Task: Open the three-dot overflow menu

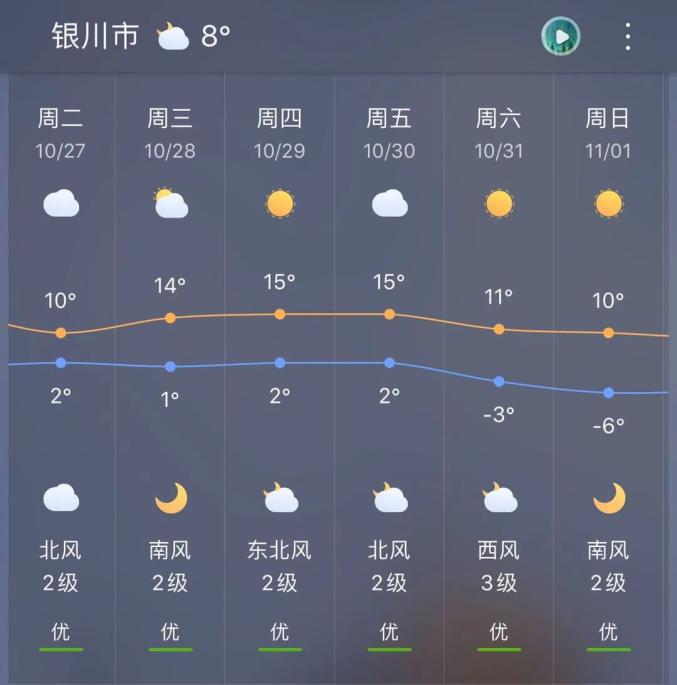Action: tap(628, 37)
